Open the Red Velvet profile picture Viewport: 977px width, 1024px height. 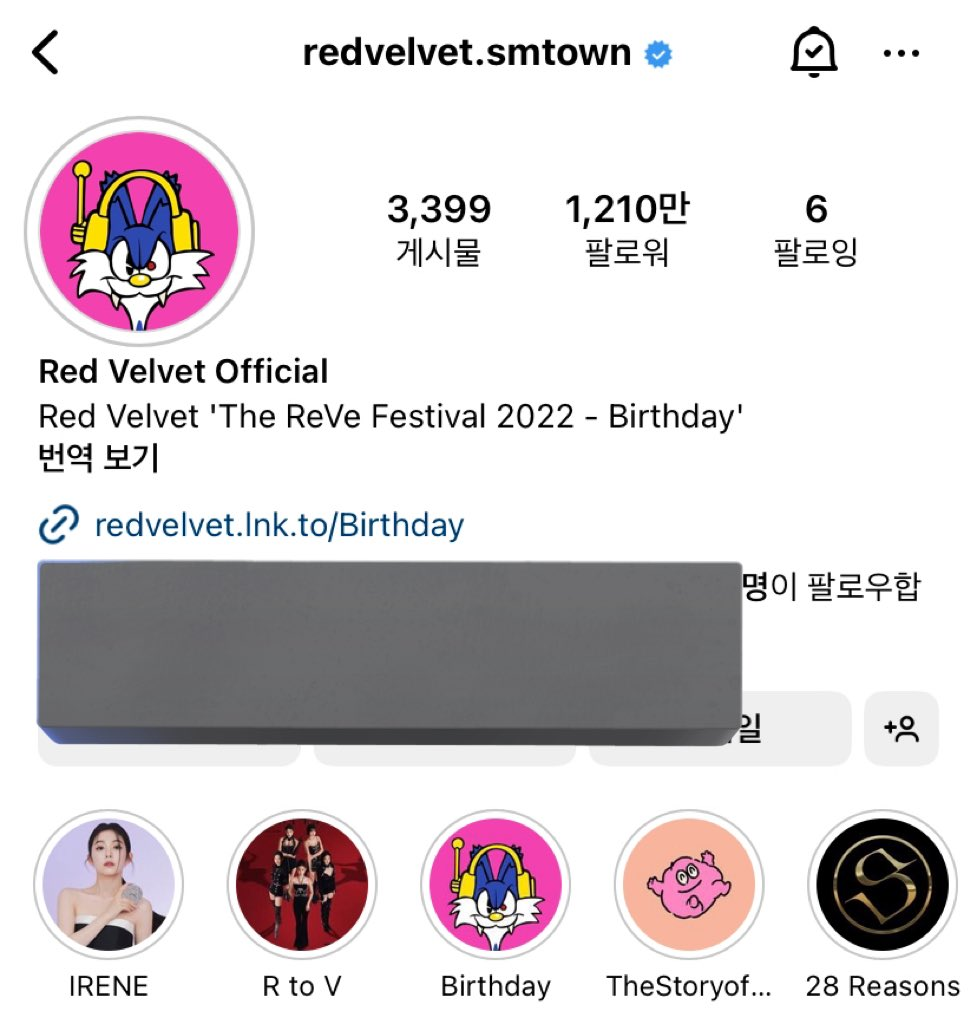click(139, 232)
